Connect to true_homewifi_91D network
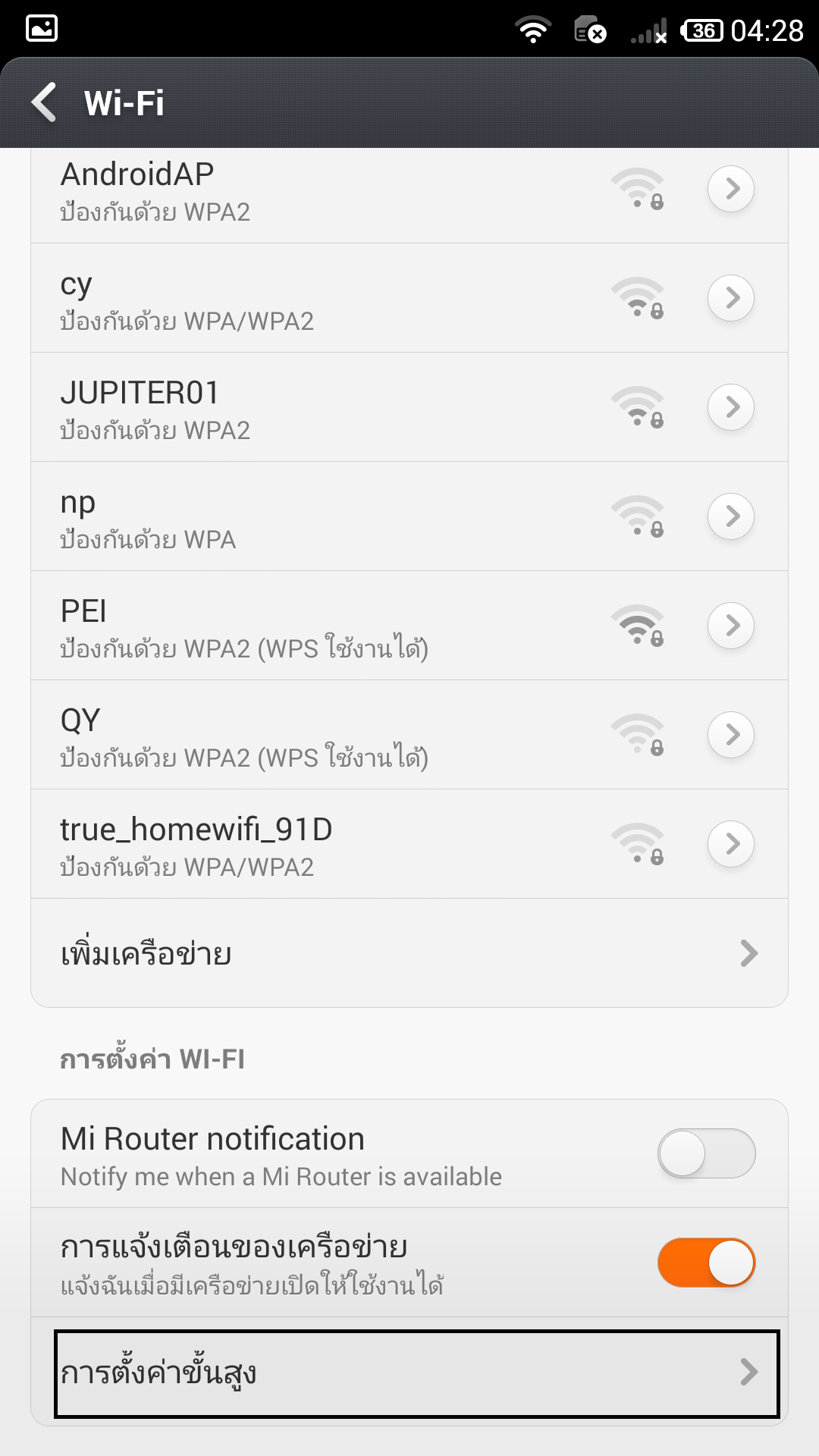Image resolution: width=819 pixels, height=1456 pixels. (x=303, y=846)
